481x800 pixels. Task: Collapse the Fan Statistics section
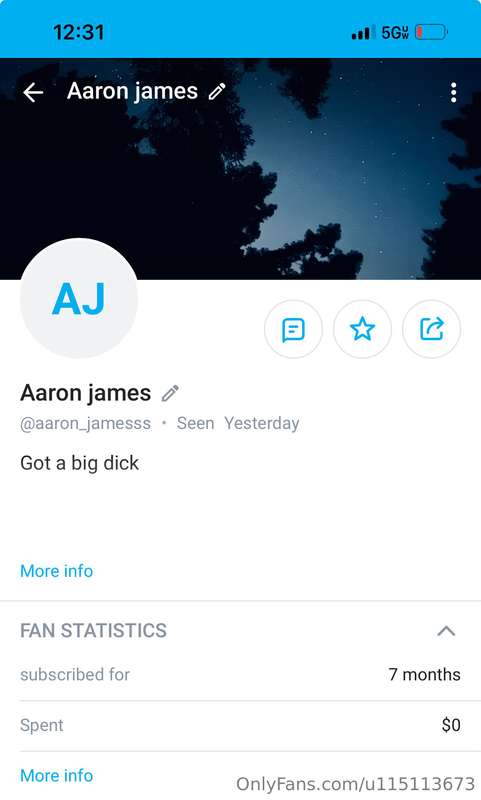coord(446,631)
